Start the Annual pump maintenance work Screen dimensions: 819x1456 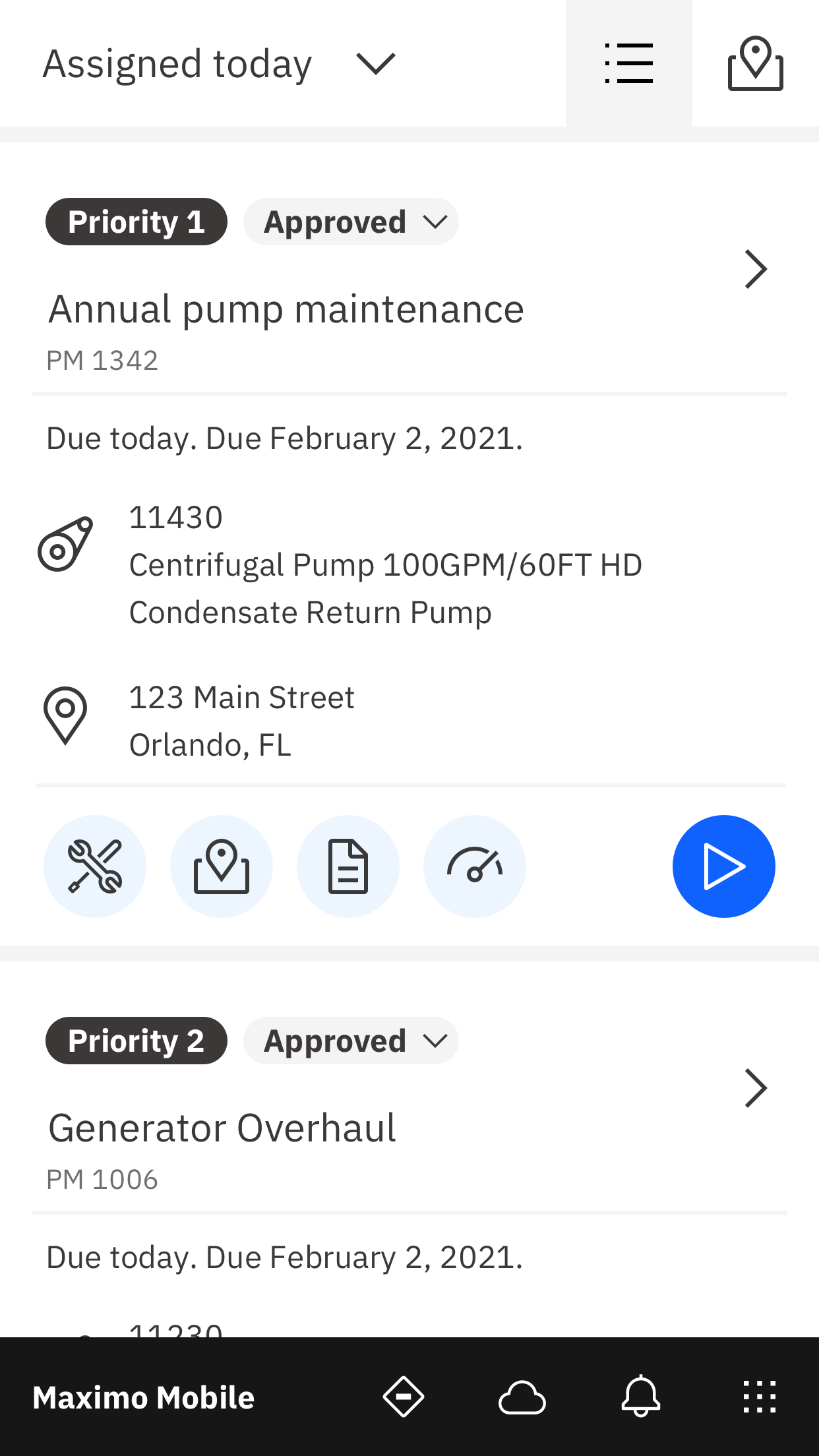coord(724,866)
